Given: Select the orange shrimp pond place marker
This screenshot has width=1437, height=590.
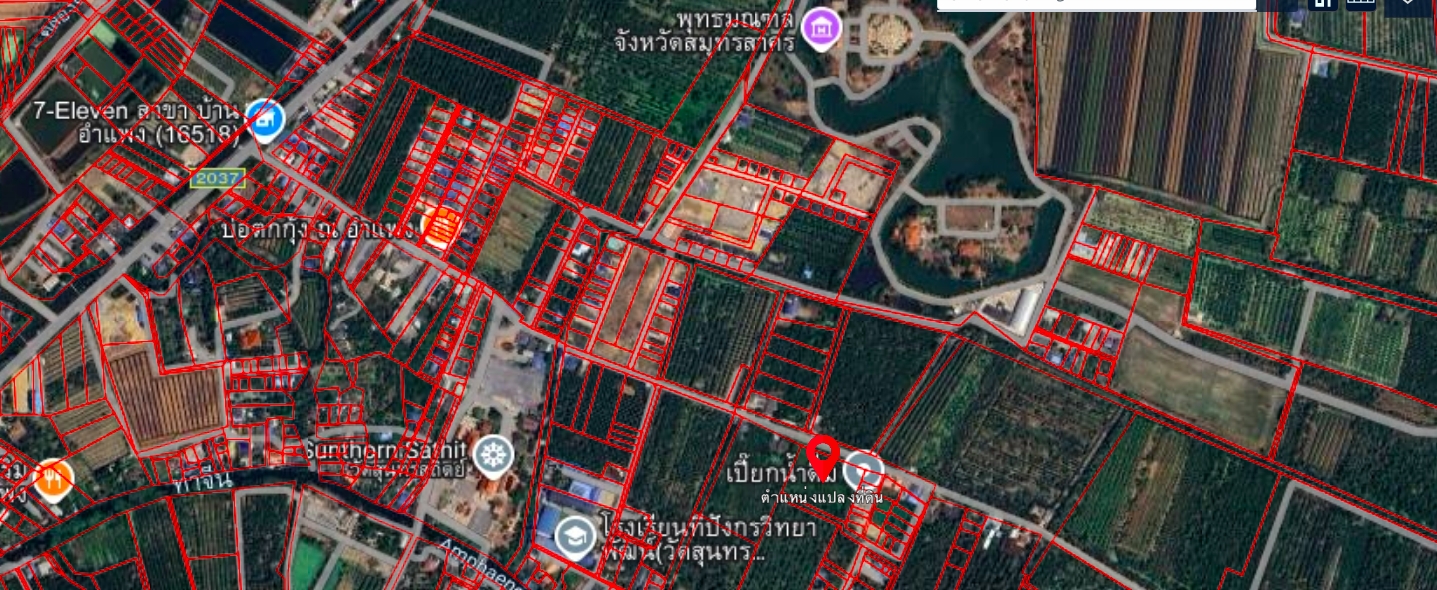Looking at the screenshot, I should [441, 227].
